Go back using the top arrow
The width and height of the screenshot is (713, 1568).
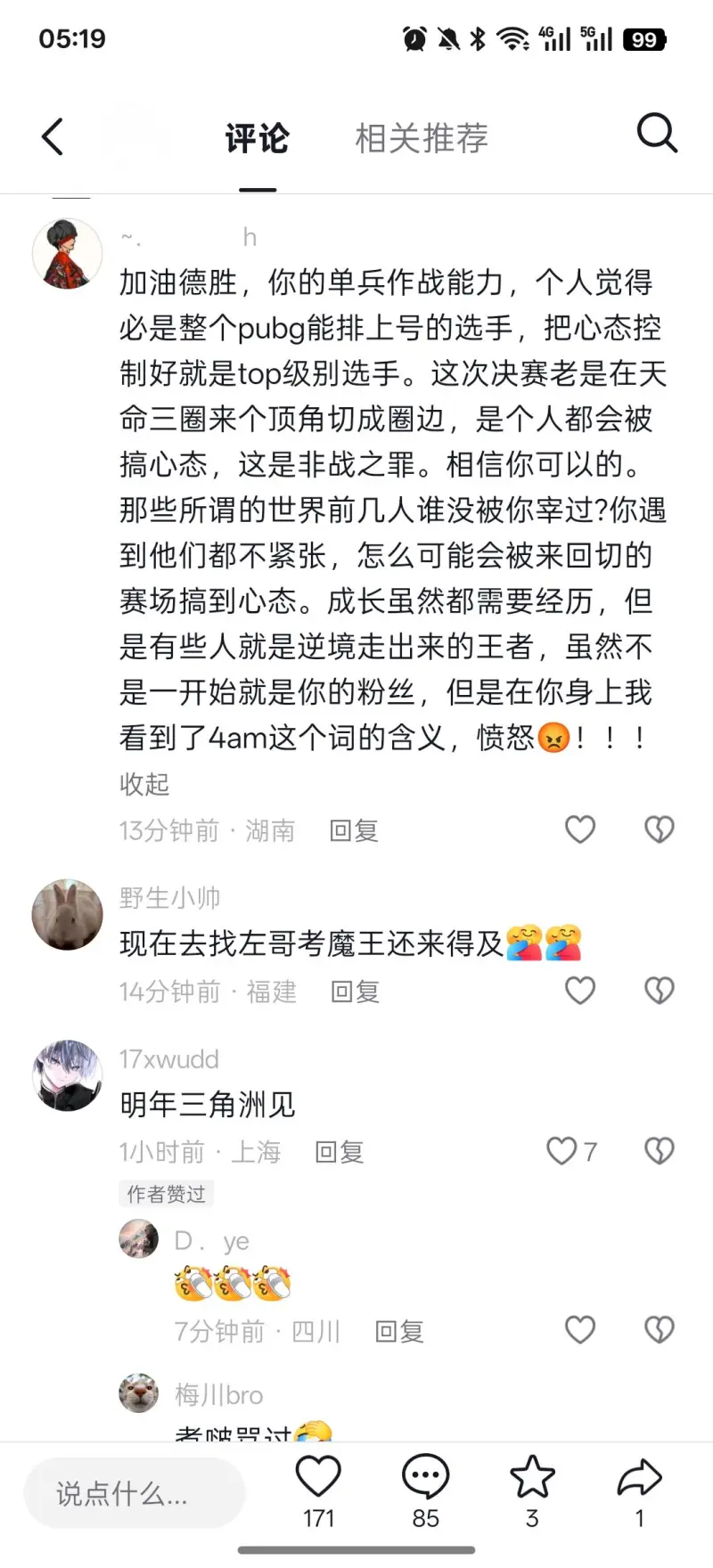coord(53,137)
